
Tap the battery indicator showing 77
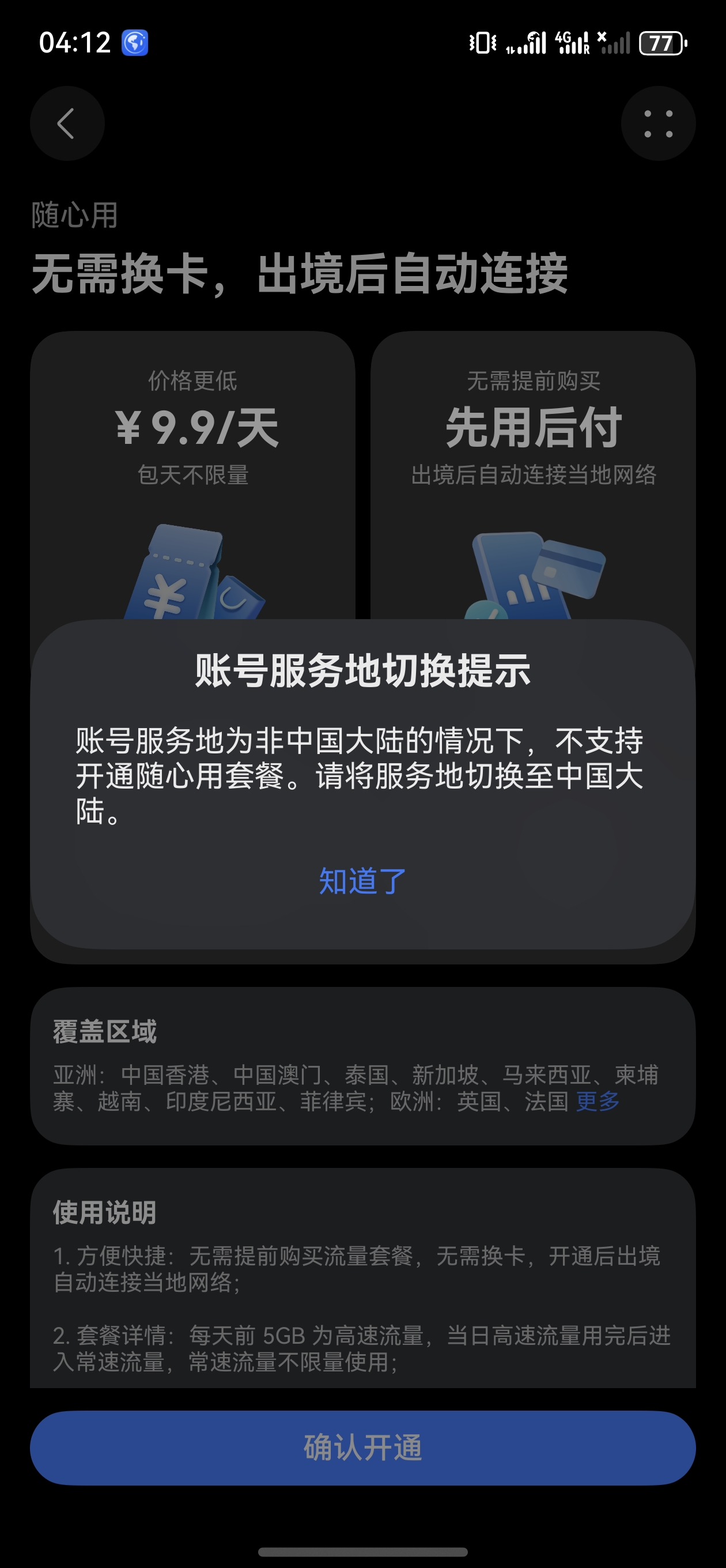660,44
